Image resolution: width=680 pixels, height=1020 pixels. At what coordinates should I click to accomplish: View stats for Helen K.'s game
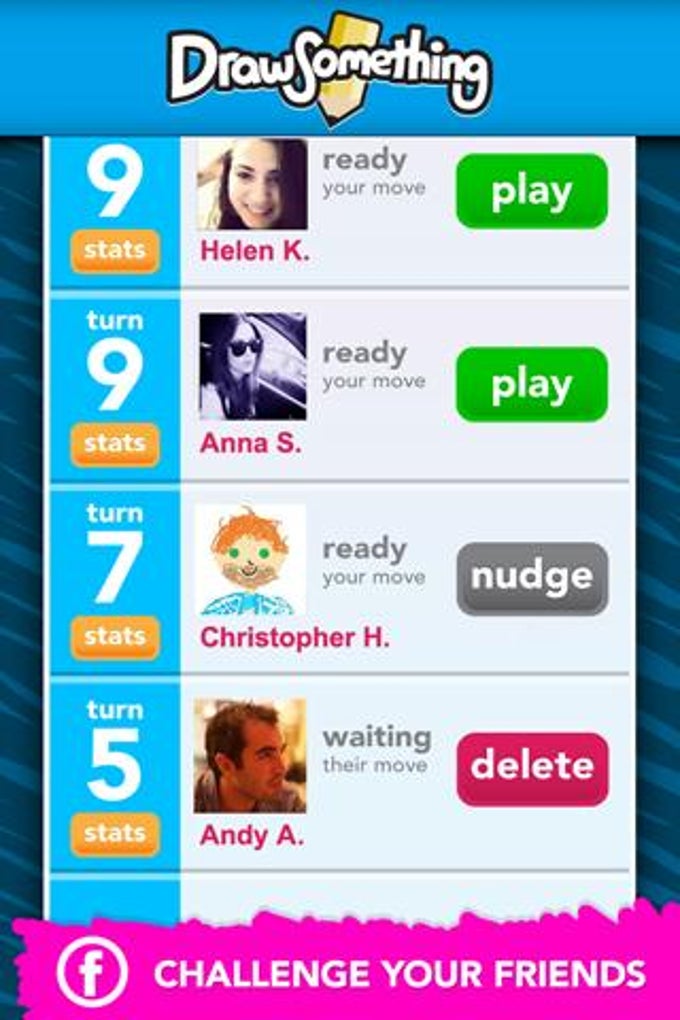tap(115, 251)
